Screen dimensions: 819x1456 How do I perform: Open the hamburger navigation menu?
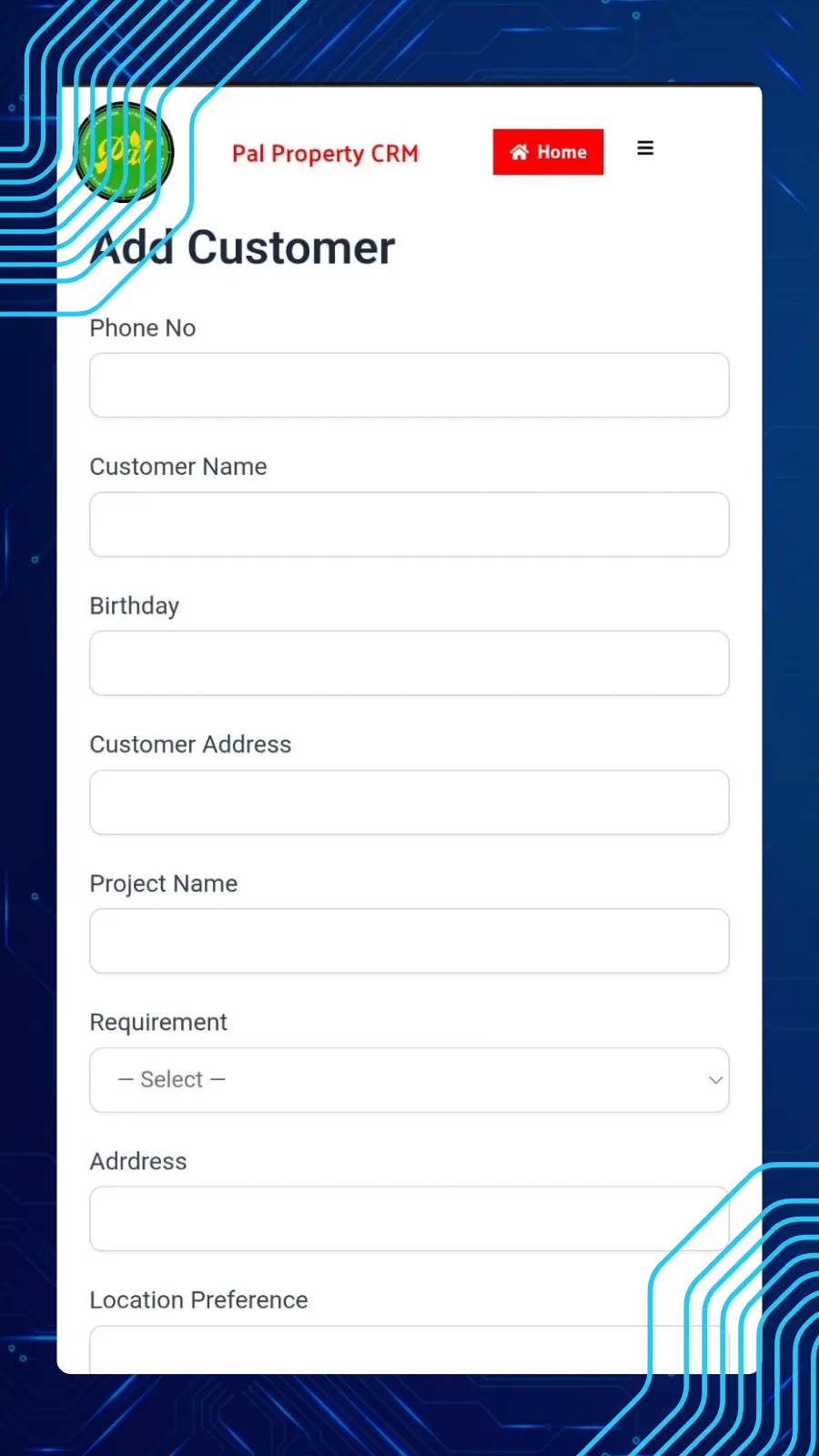[645, 148]
